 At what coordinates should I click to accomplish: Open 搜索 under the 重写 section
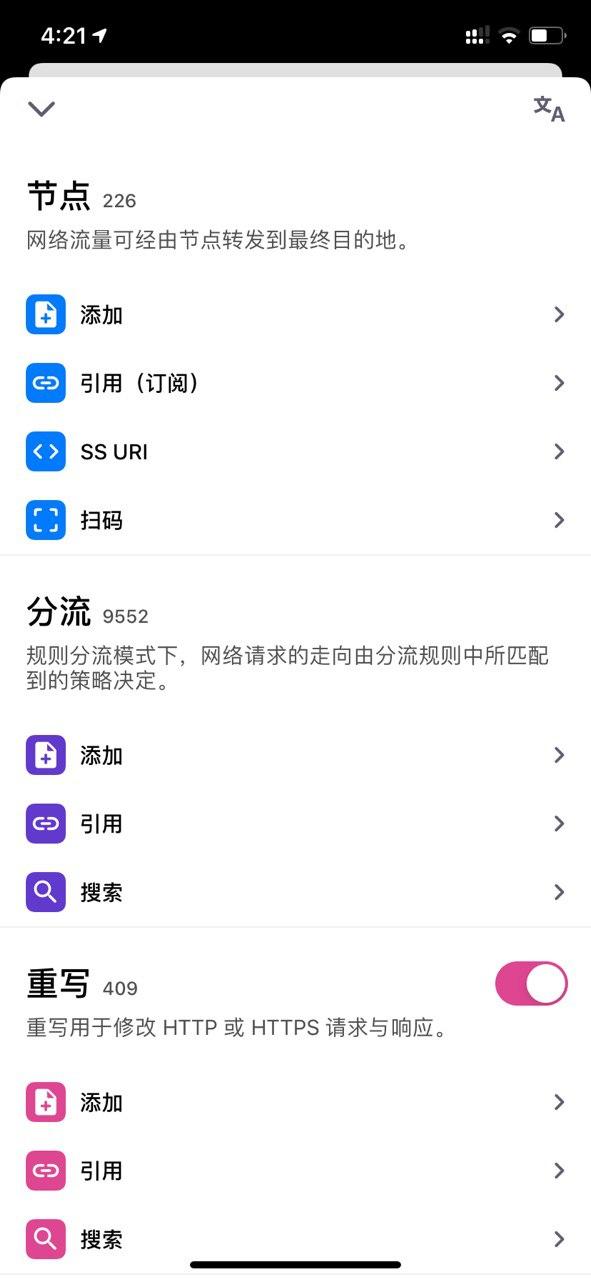tap(295, 1239)
